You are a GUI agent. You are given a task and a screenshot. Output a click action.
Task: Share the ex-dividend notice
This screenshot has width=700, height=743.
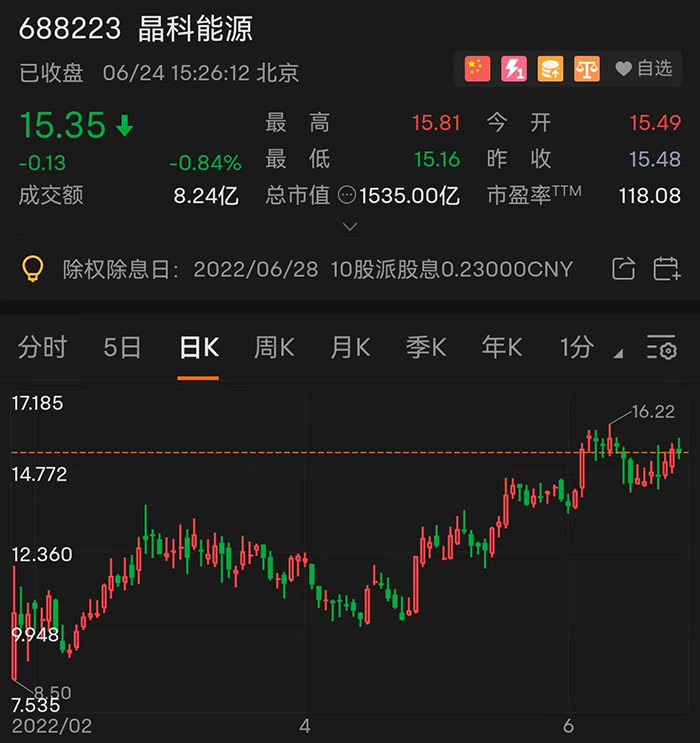(623, 269)
